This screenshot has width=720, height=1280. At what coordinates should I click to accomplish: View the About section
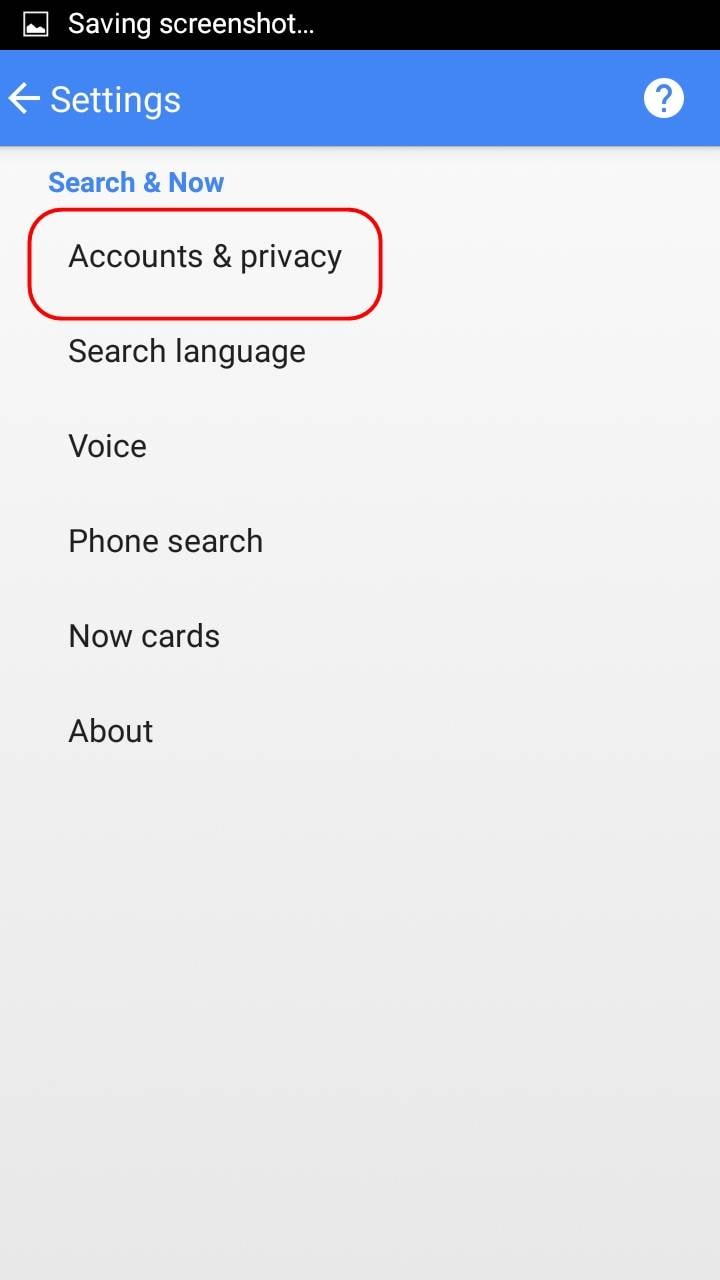111,731
